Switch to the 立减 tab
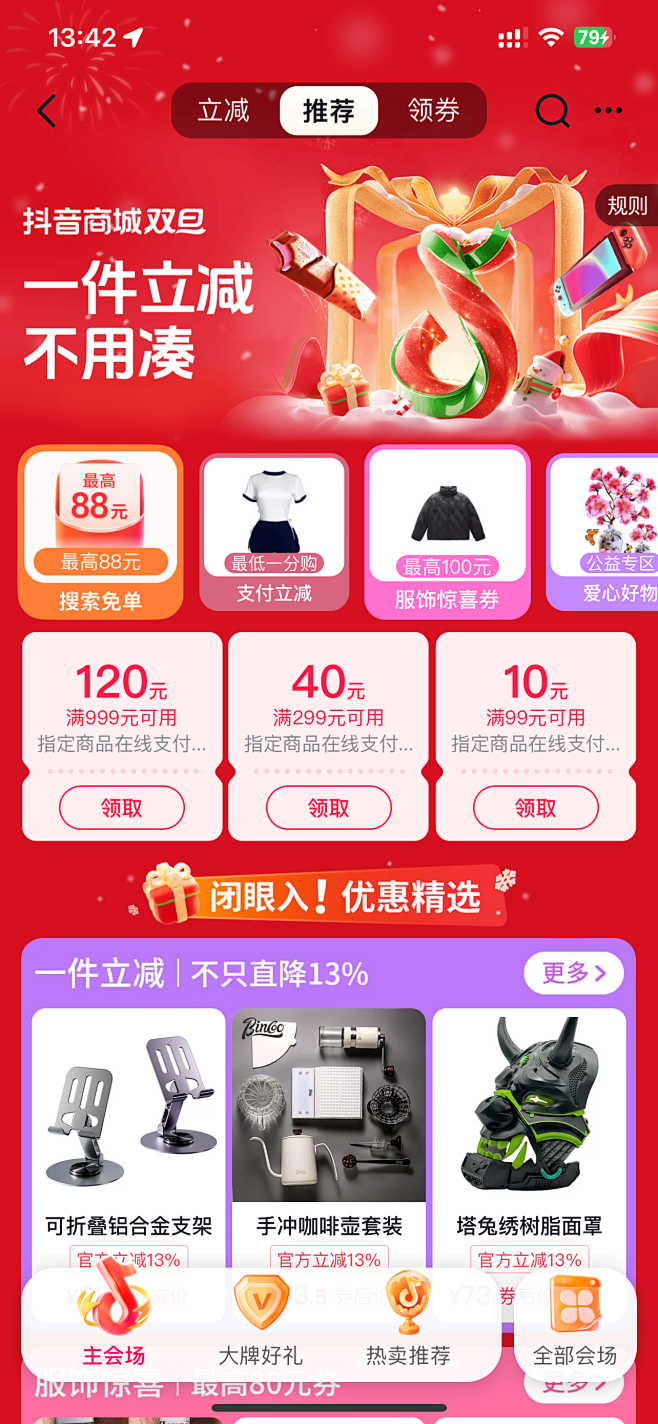 pyautogui.click(x=223, y=110)
